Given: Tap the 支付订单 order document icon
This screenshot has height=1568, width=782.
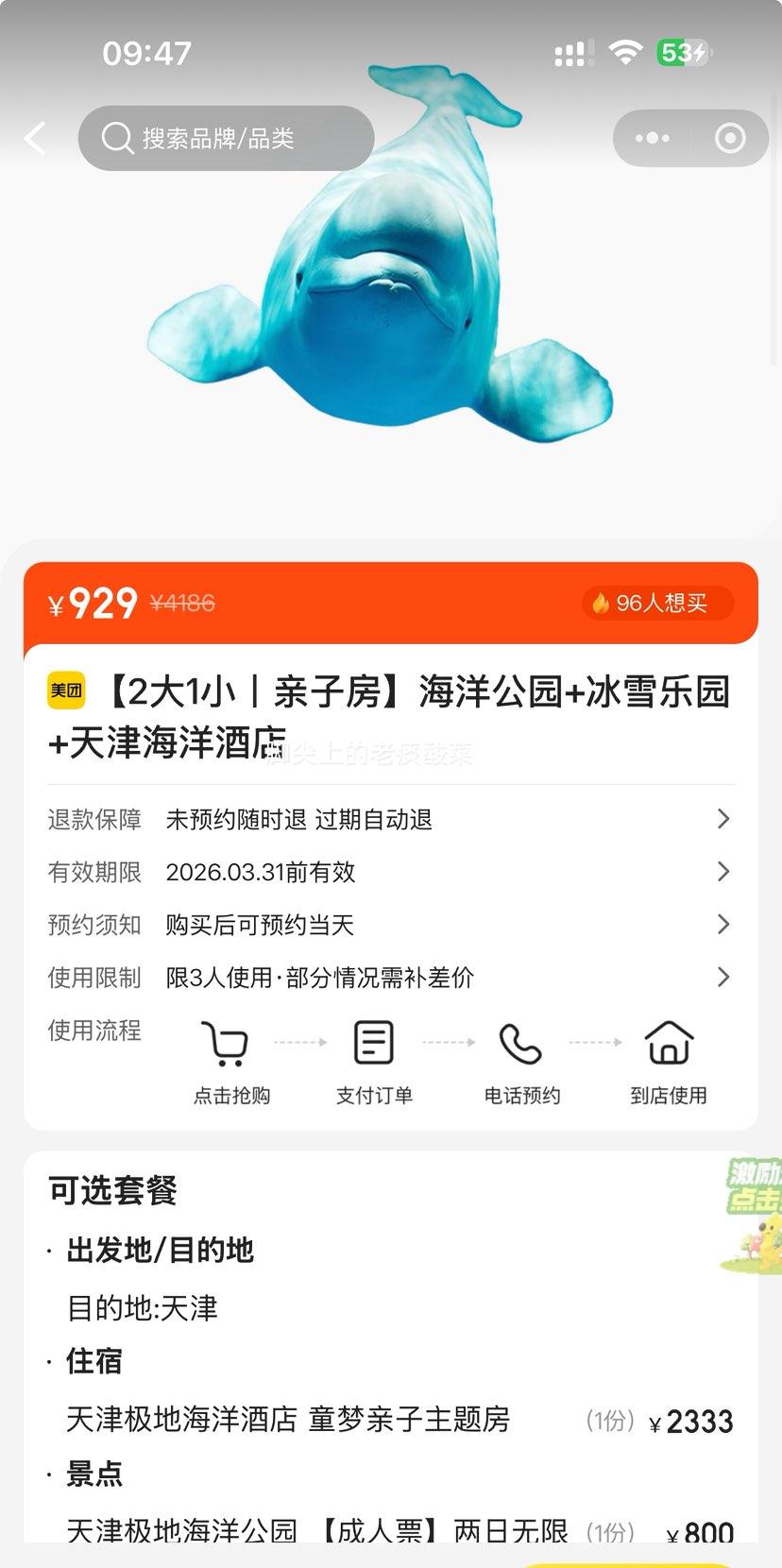Looking at the screenshot, I should click(x=374, y=1043).
